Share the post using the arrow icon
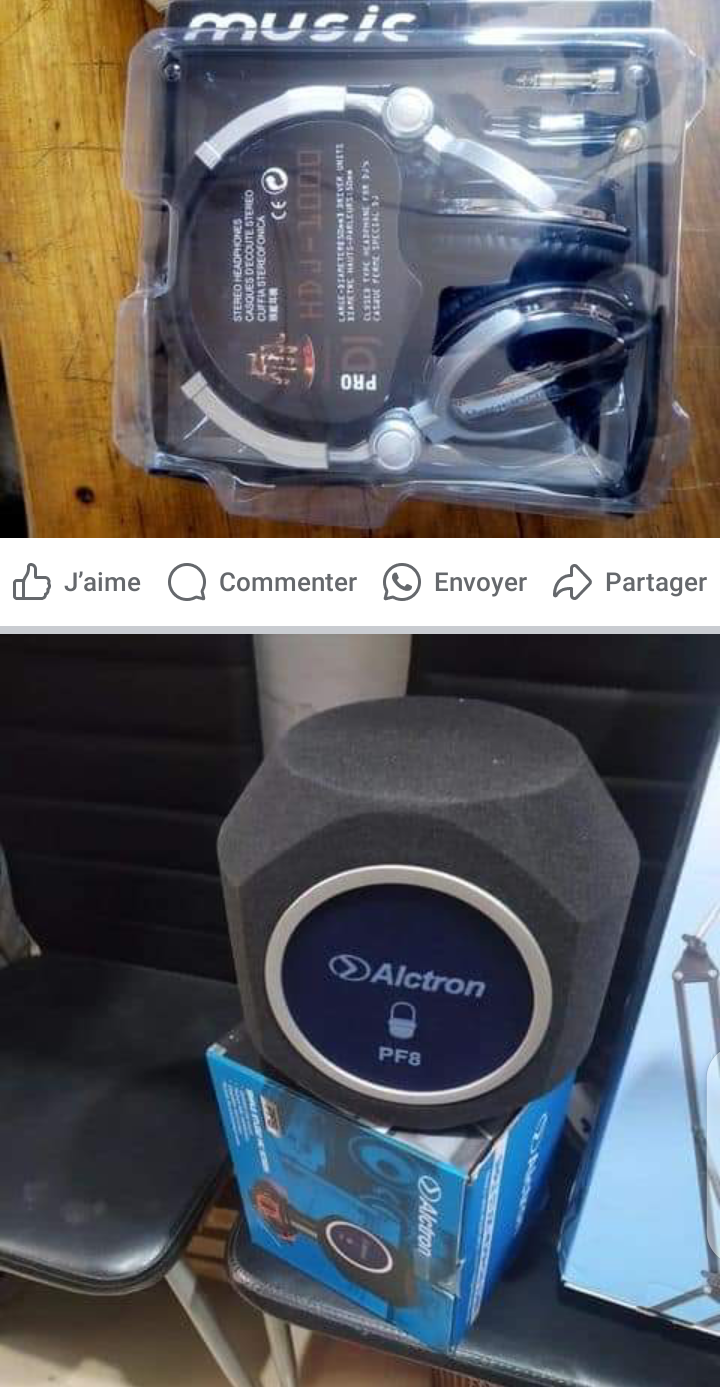Viewport: 720px width, 1387px height. [x=573, y=582]
